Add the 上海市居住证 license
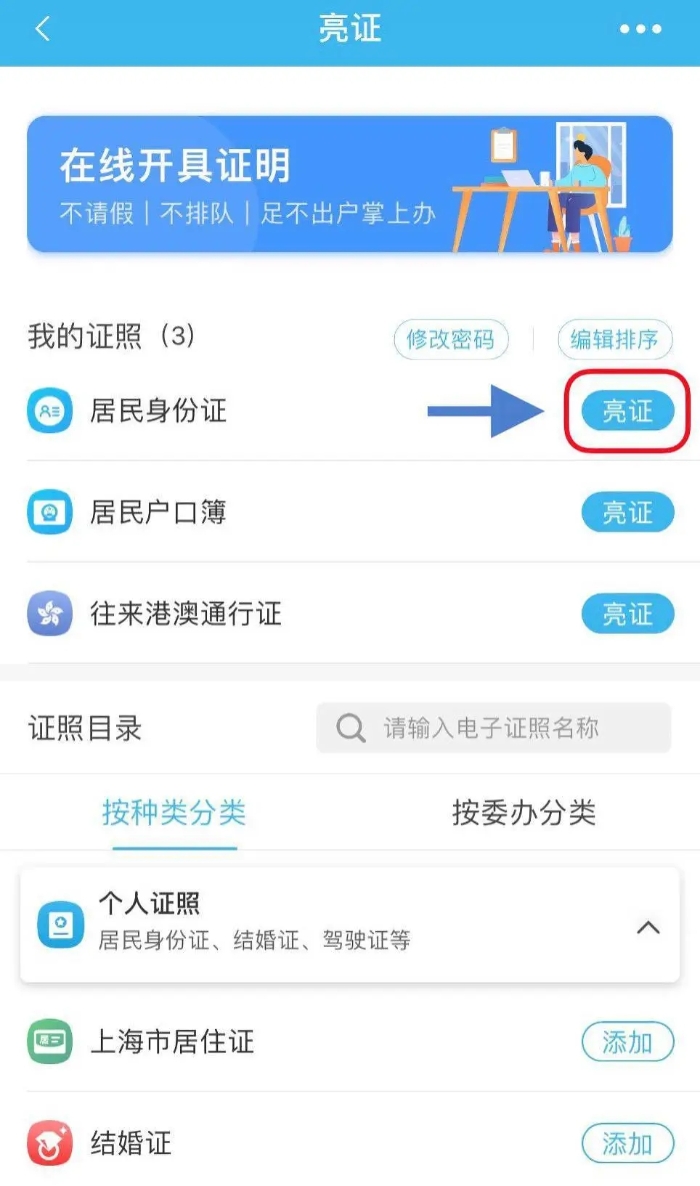This screenshot has width=700, height=1186. [627, 1043]
